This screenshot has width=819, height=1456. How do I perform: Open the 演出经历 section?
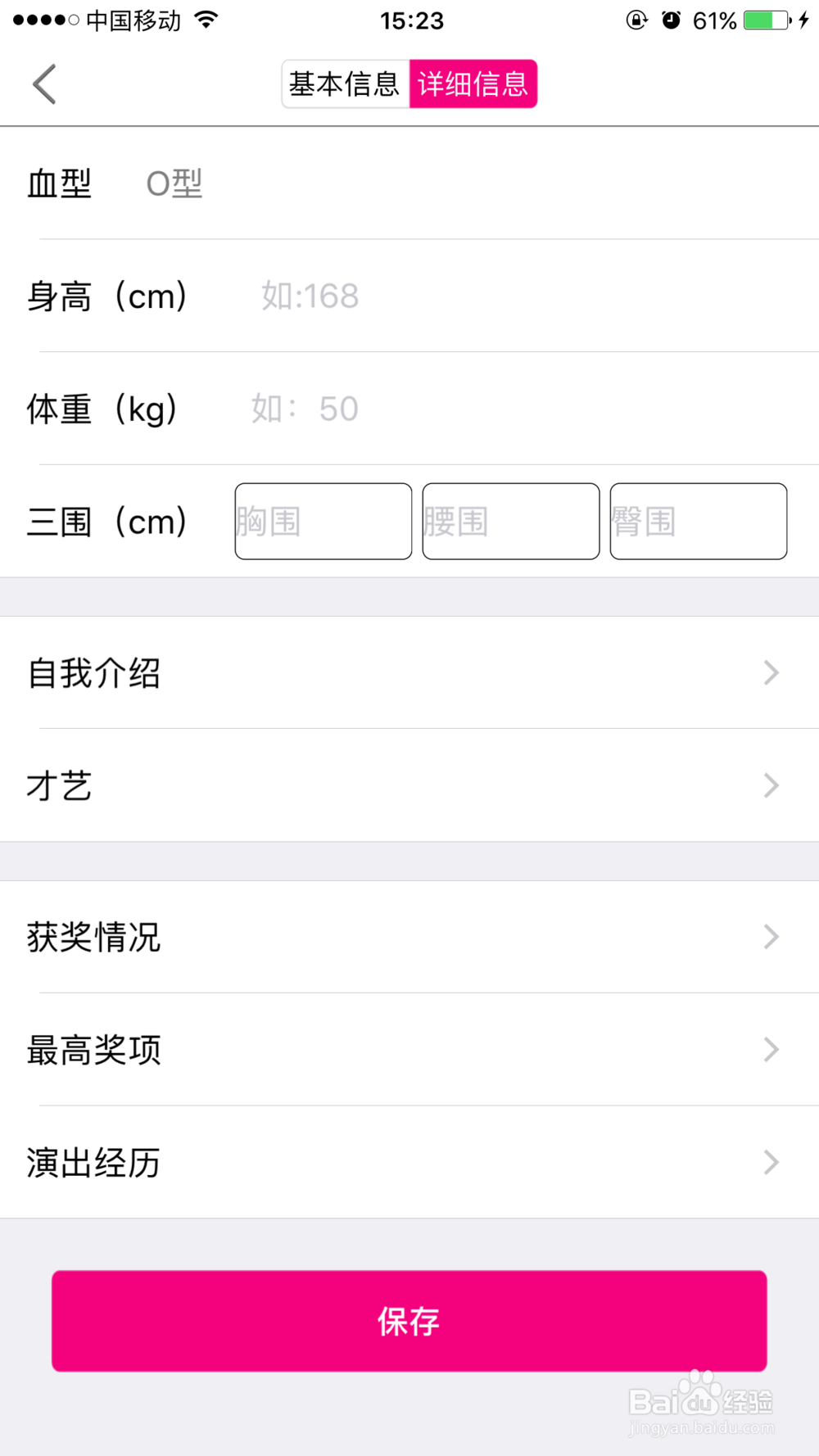409,1162
